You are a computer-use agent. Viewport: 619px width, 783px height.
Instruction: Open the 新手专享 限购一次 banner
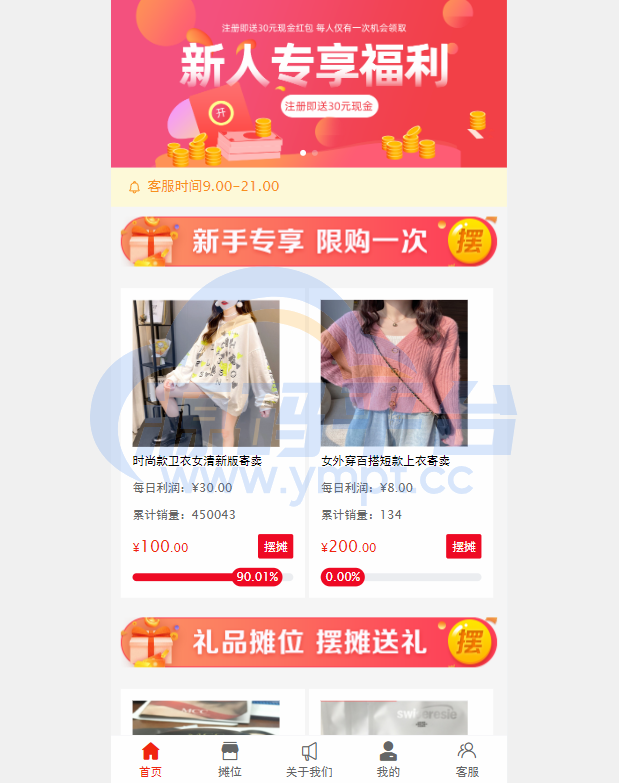pos(308,241)
